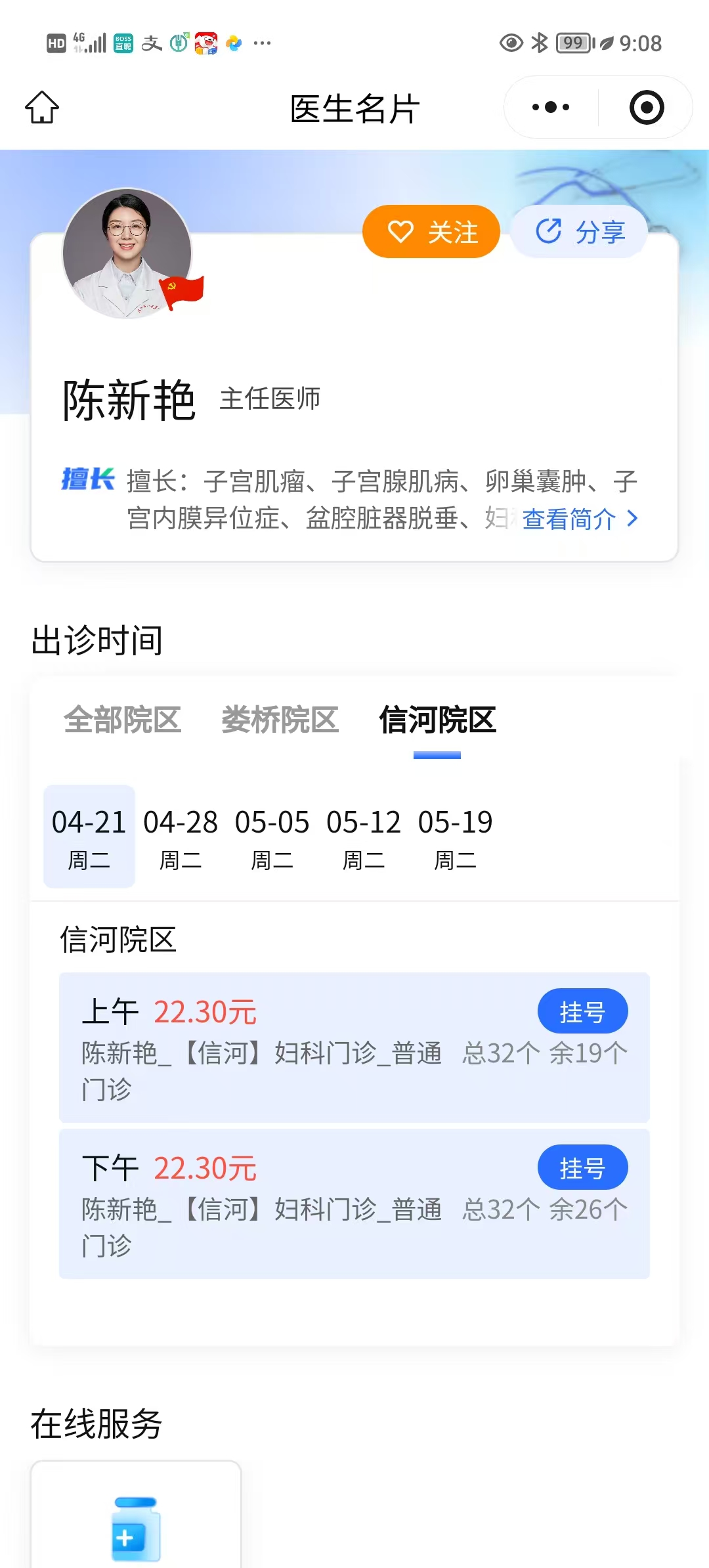The image size is (709, 1568).
Task: Choose the 04-28 Tuesday date
Action: [181, 837]
